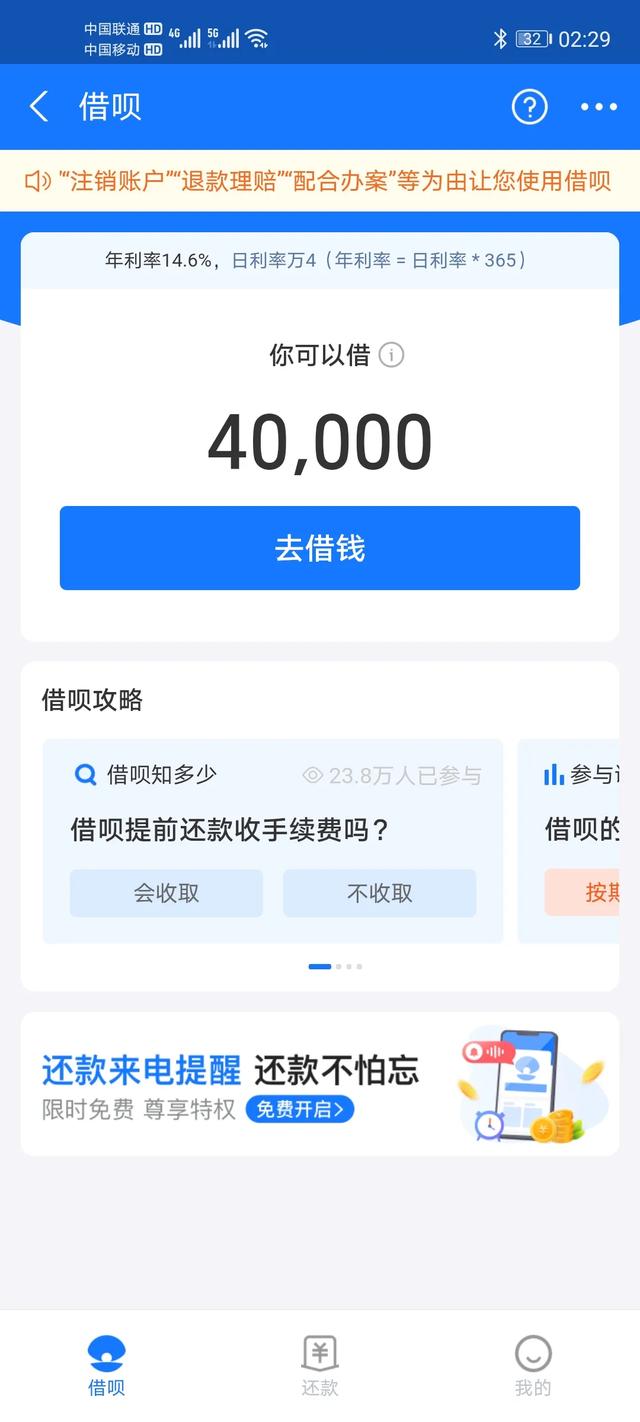Tap the page indicator under 借呗攻略
This screenshot has height=1422, width=640.
click(x=335, y=966)
